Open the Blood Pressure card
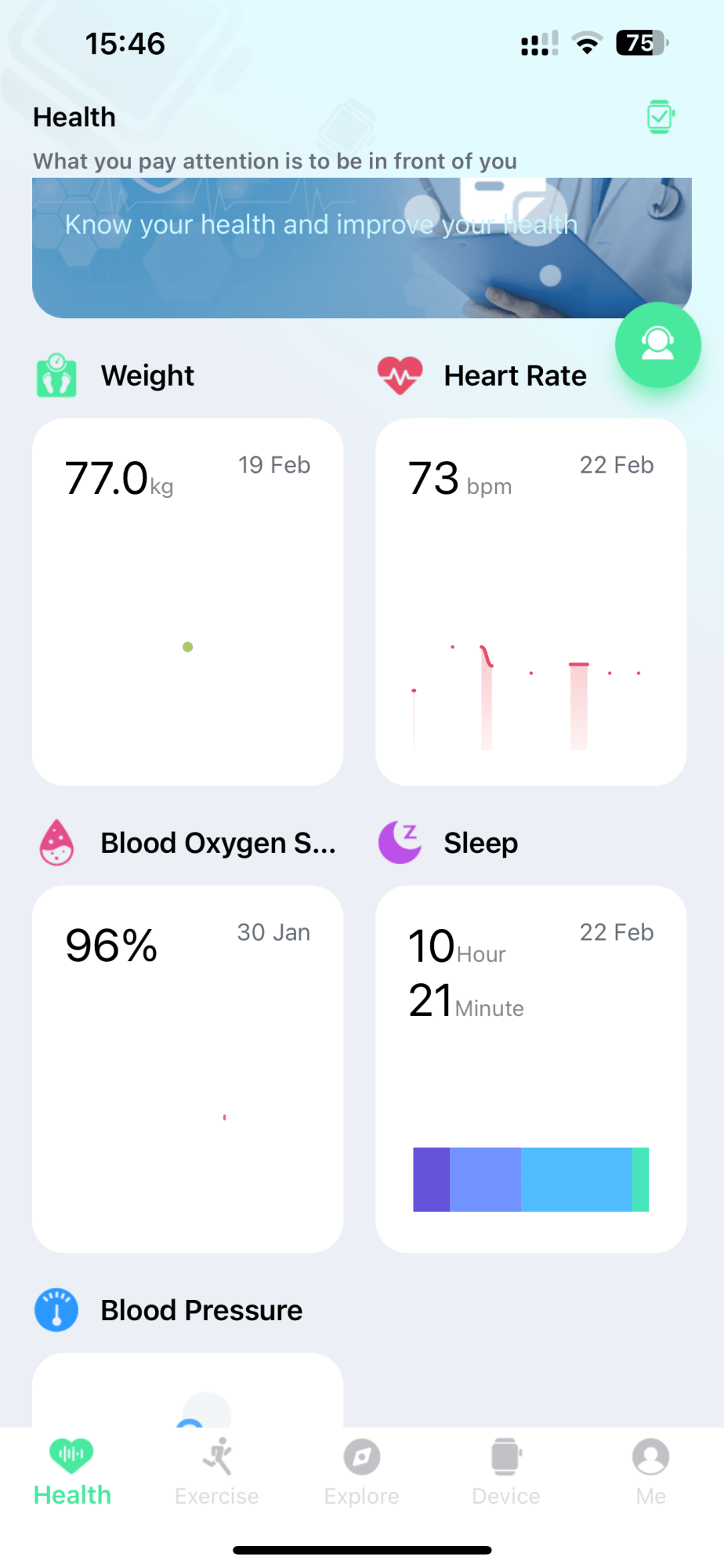This screenshot has width=724, height=1568. point(188,1389)
